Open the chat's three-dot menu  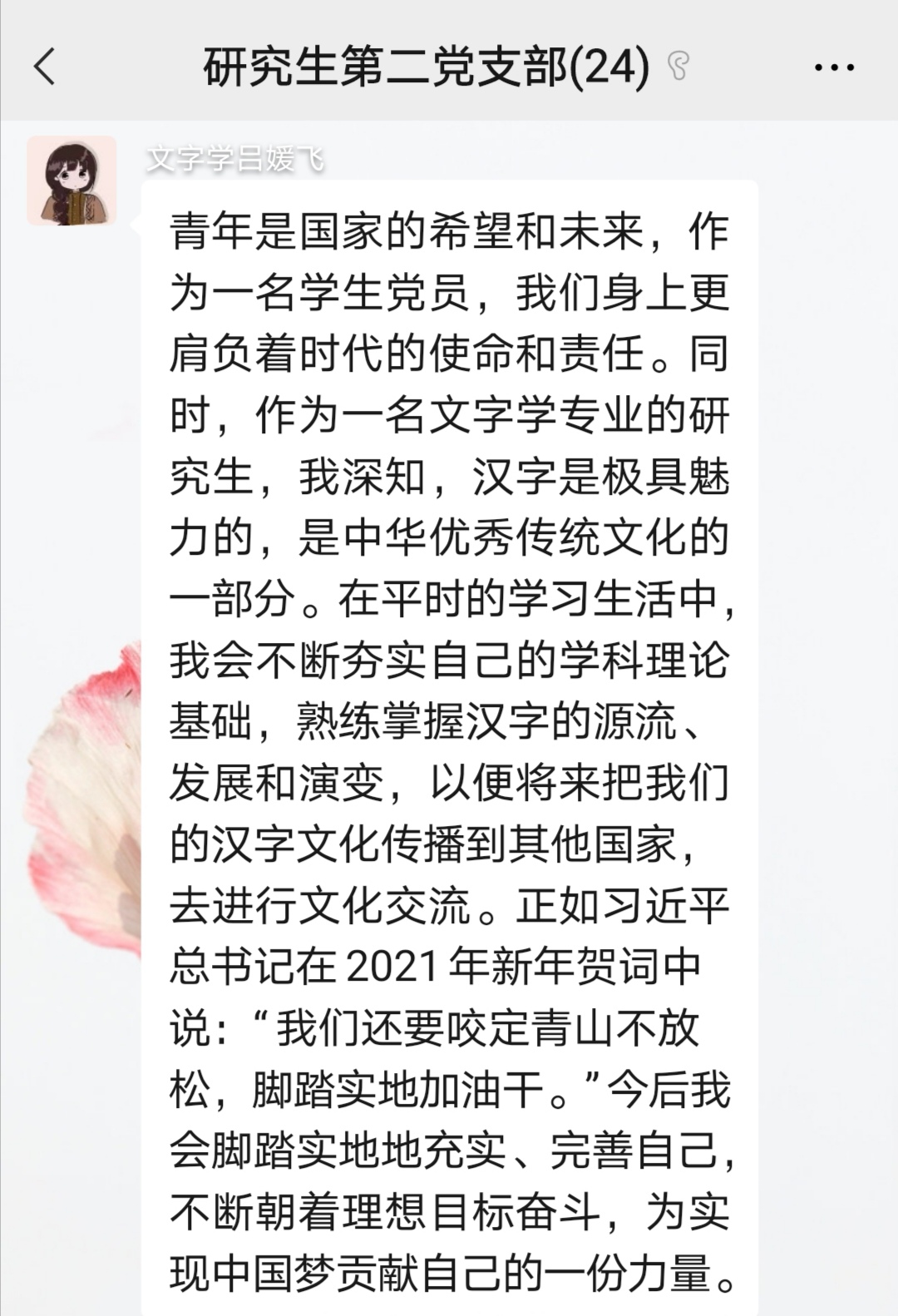point(834,67)
